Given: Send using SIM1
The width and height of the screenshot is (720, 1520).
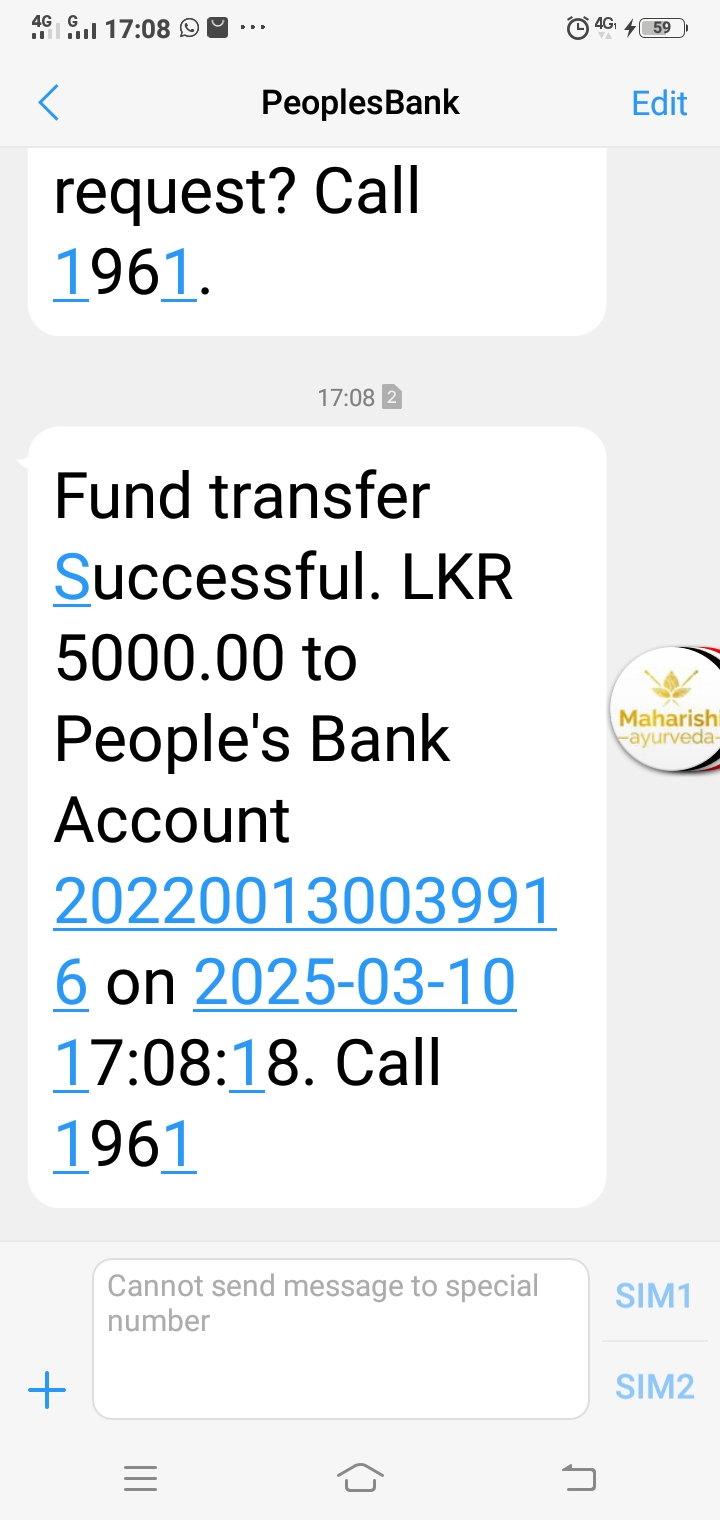Looking at the screenshot, I should tap(654, 1295).
